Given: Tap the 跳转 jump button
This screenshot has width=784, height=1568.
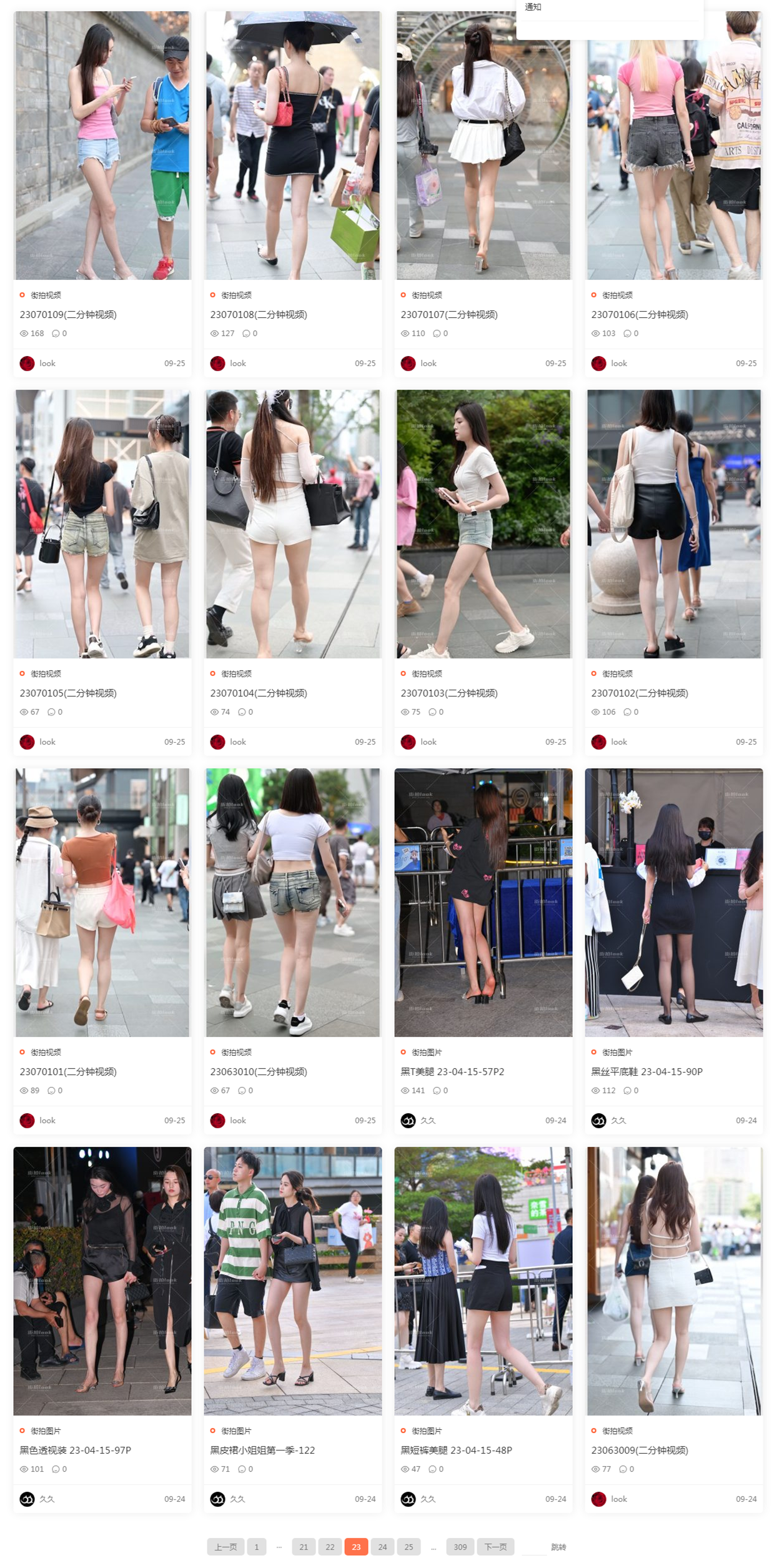Looking at the screenshot, I should tap(558, 1547).
